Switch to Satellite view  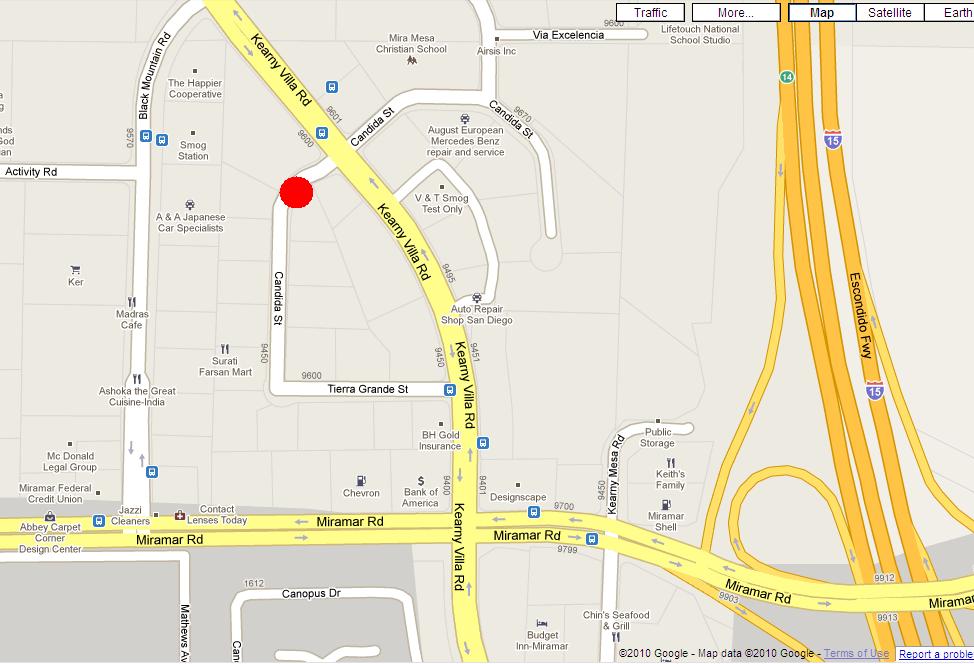[889, 13]
